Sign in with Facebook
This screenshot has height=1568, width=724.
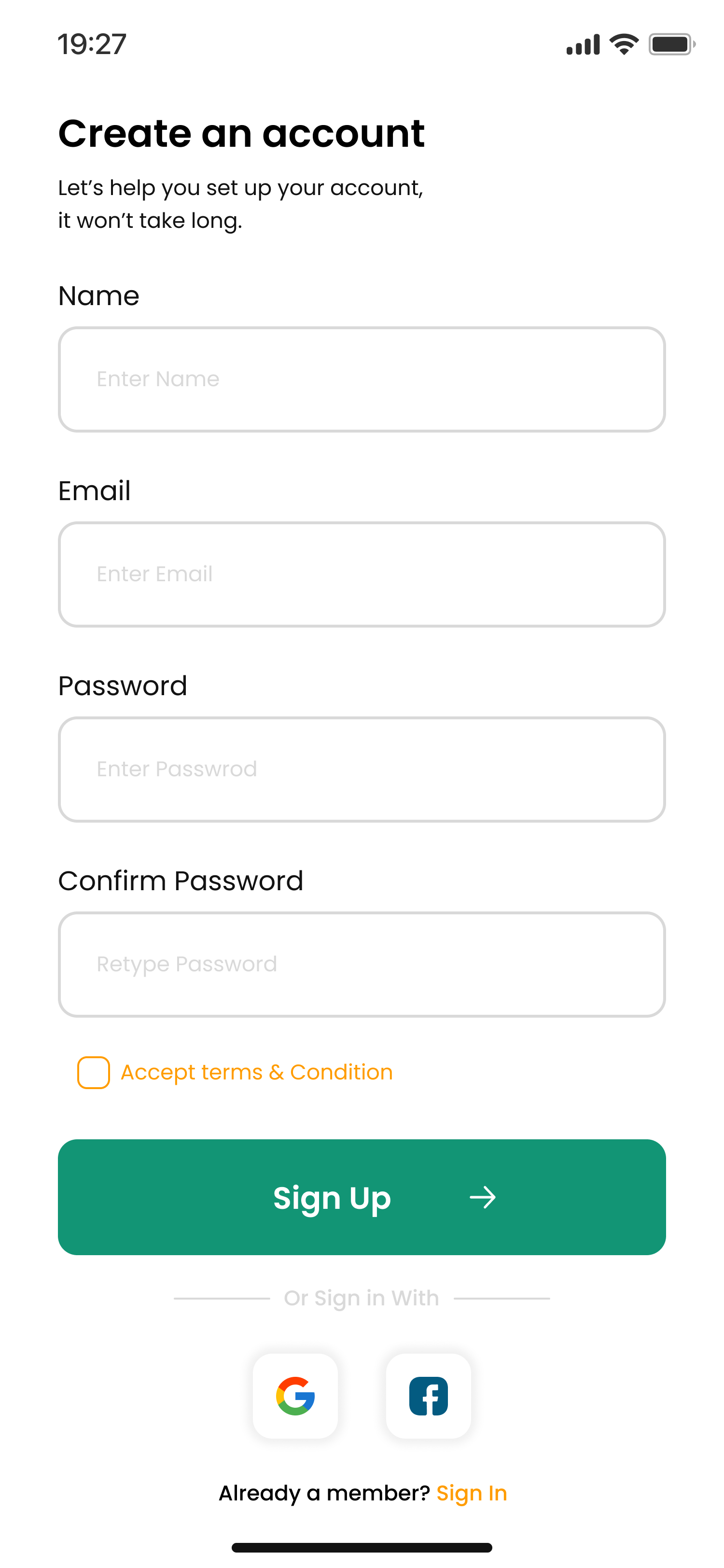coord(428,1396)
